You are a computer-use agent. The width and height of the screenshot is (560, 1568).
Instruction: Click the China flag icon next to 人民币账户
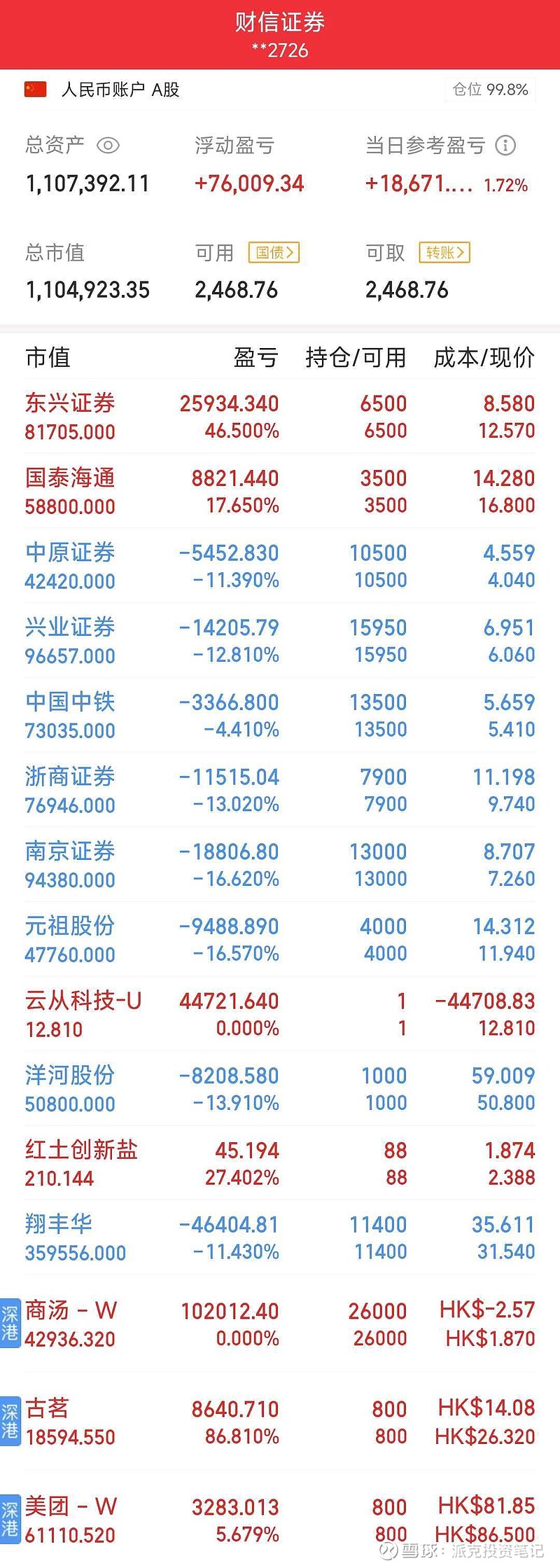(34, 90)
